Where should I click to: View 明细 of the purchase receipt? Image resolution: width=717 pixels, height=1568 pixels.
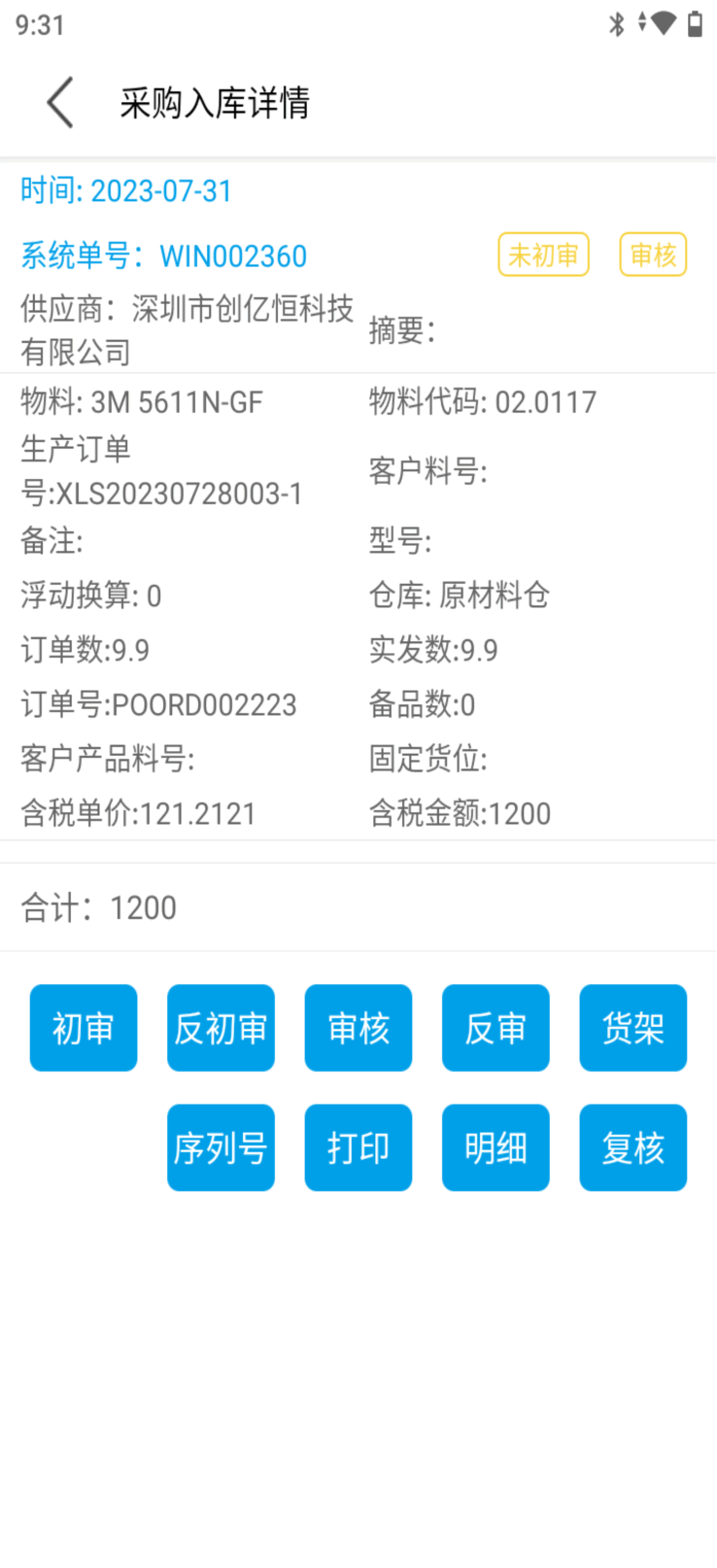(495, 1147)
